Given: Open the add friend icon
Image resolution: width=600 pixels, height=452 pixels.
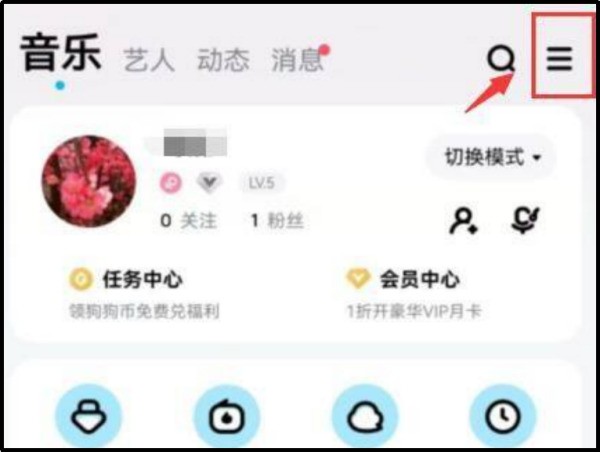Looking at the screenshot, I should (x=463, y=221).
